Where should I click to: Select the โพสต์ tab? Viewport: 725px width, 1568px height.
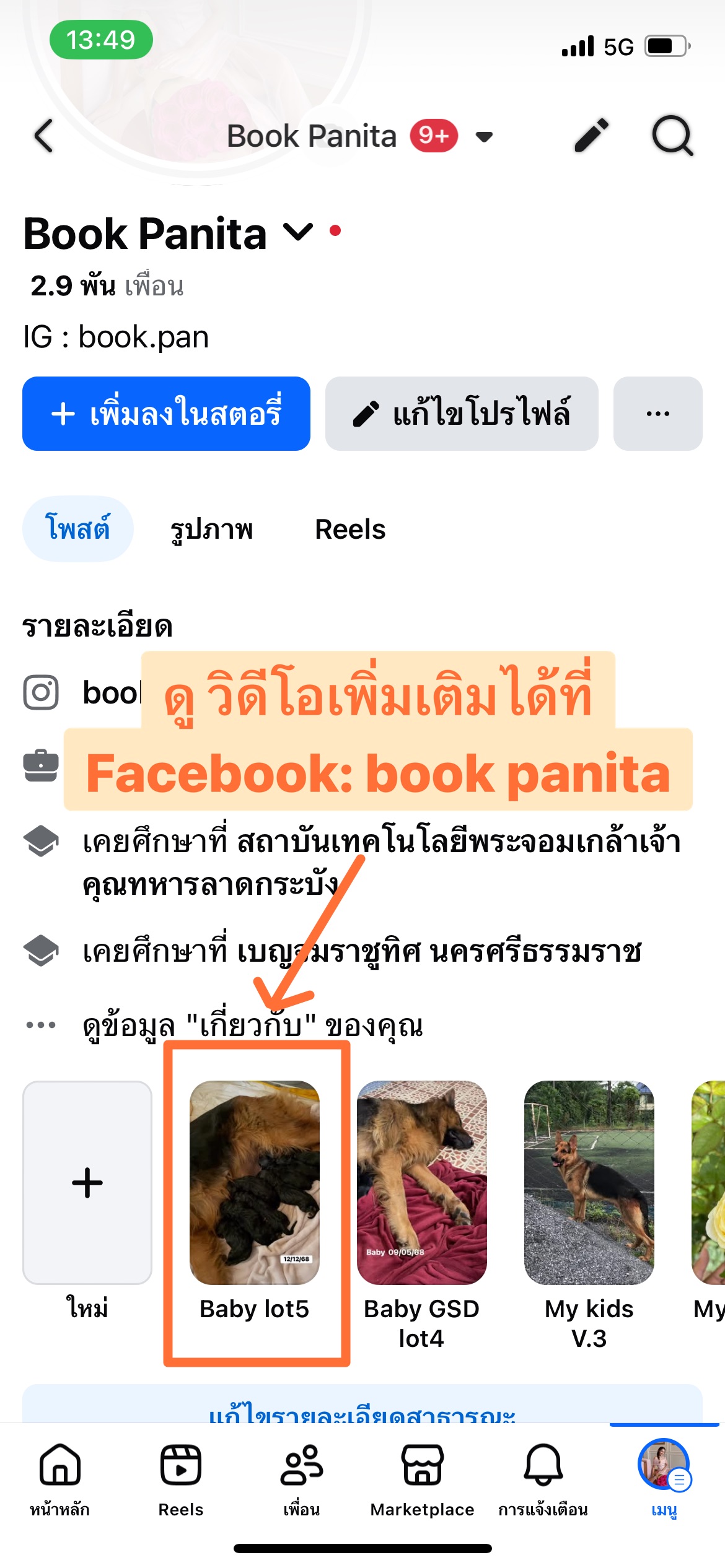pyautogui.click(x=78, y=529)
